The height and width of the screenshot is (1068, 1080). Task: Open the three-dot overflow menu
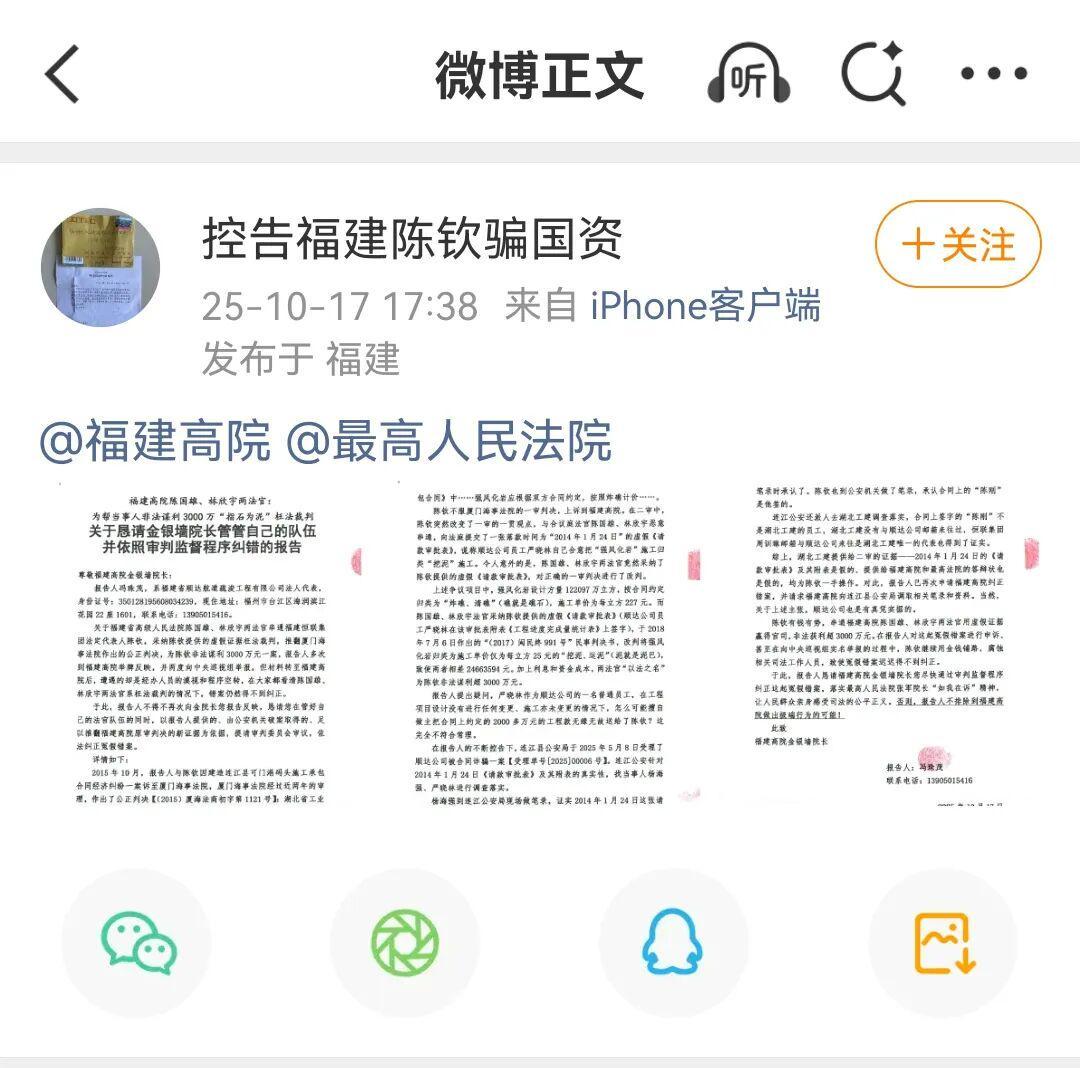[993, 74]
